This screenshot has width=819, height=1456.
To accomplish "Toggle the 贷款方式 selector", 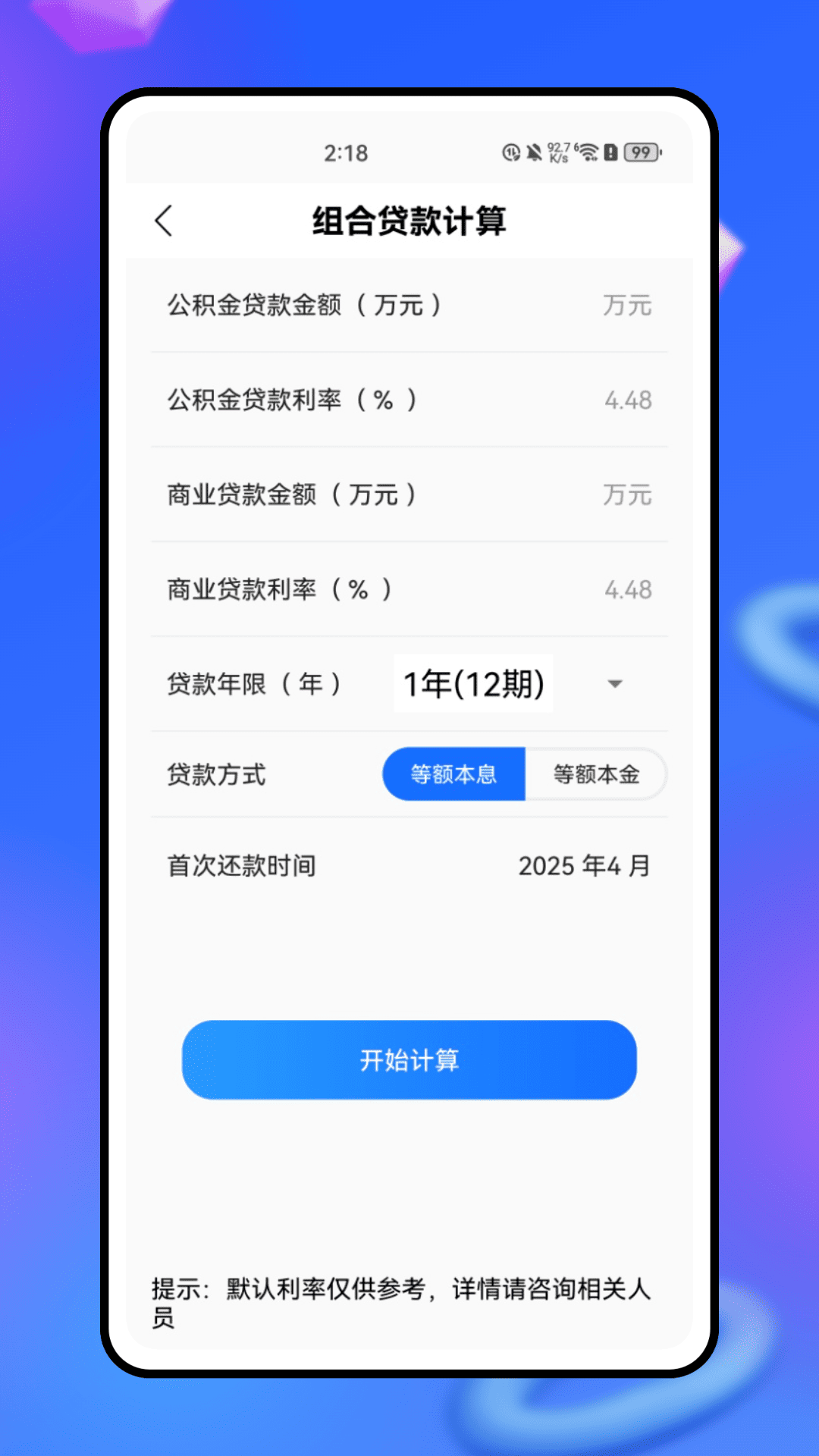I will click(525, 774).
